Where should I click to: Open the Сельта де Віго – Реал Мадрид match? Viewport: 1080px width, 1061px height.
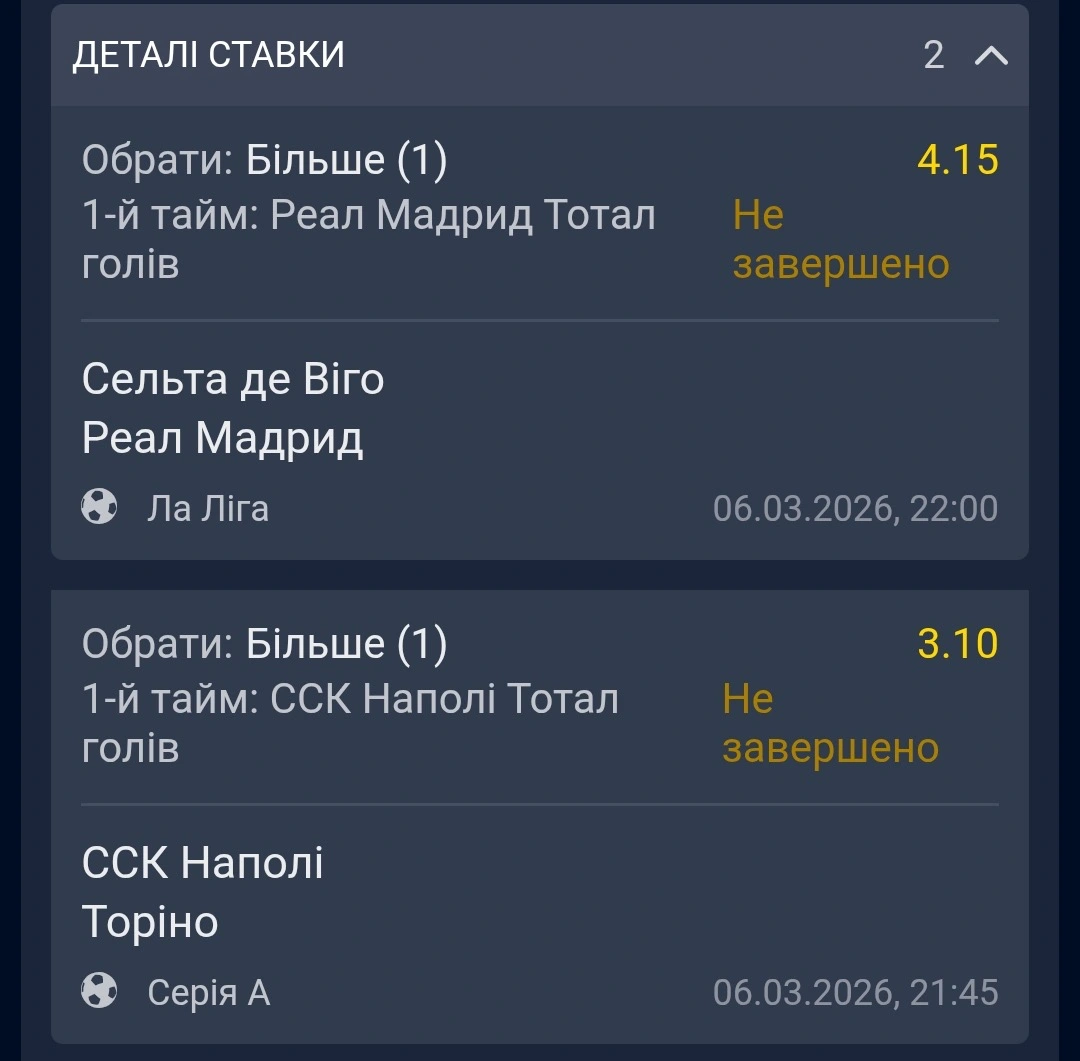[232, 408]
